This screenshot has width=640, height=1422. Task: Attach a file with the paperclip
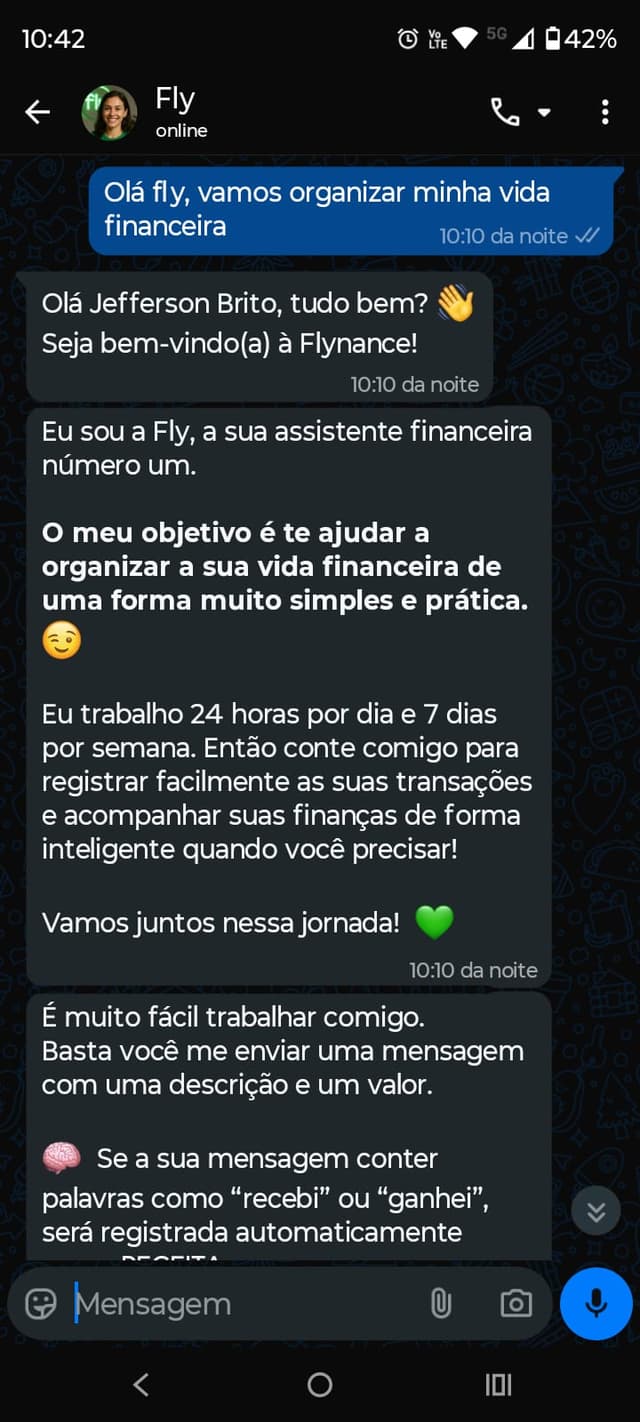pyautogui.click(x=441, y=1303)
